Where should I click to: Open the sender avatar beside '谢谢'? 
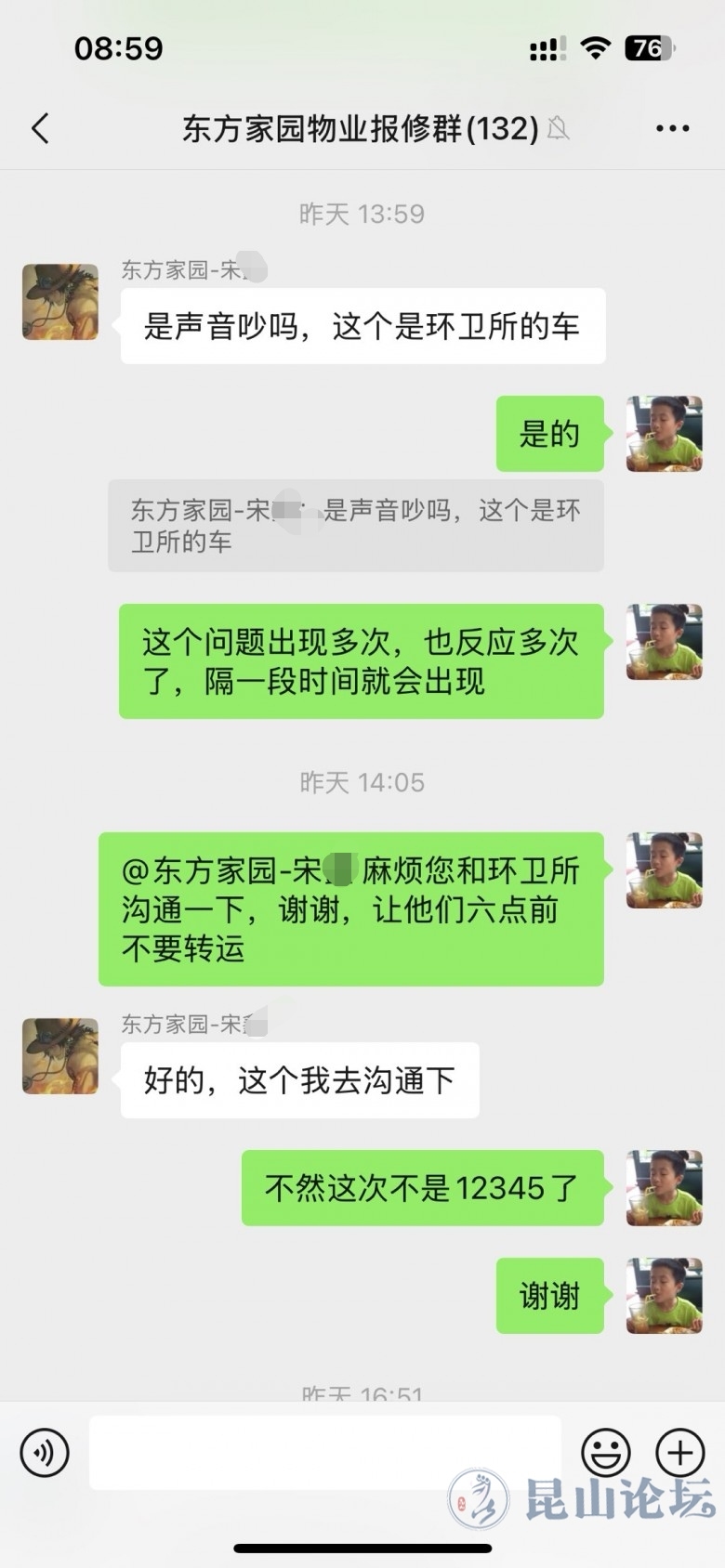pyautogui.click(x=664, y=1296)
